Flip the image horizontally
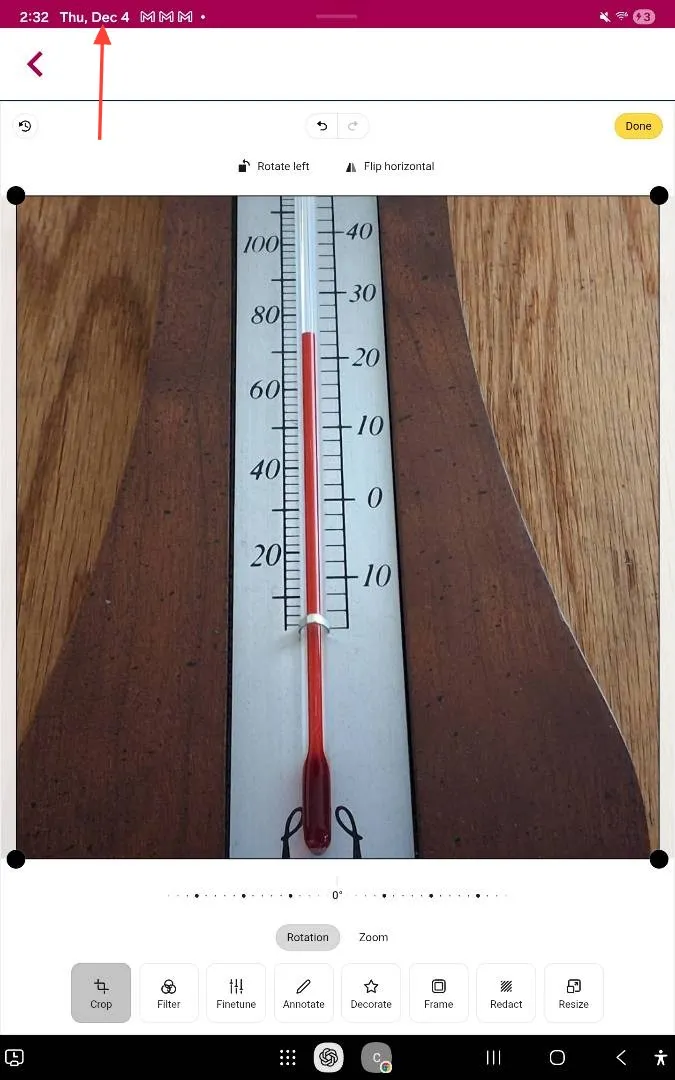Screen dimensions: 675x1080 [390, 167]
